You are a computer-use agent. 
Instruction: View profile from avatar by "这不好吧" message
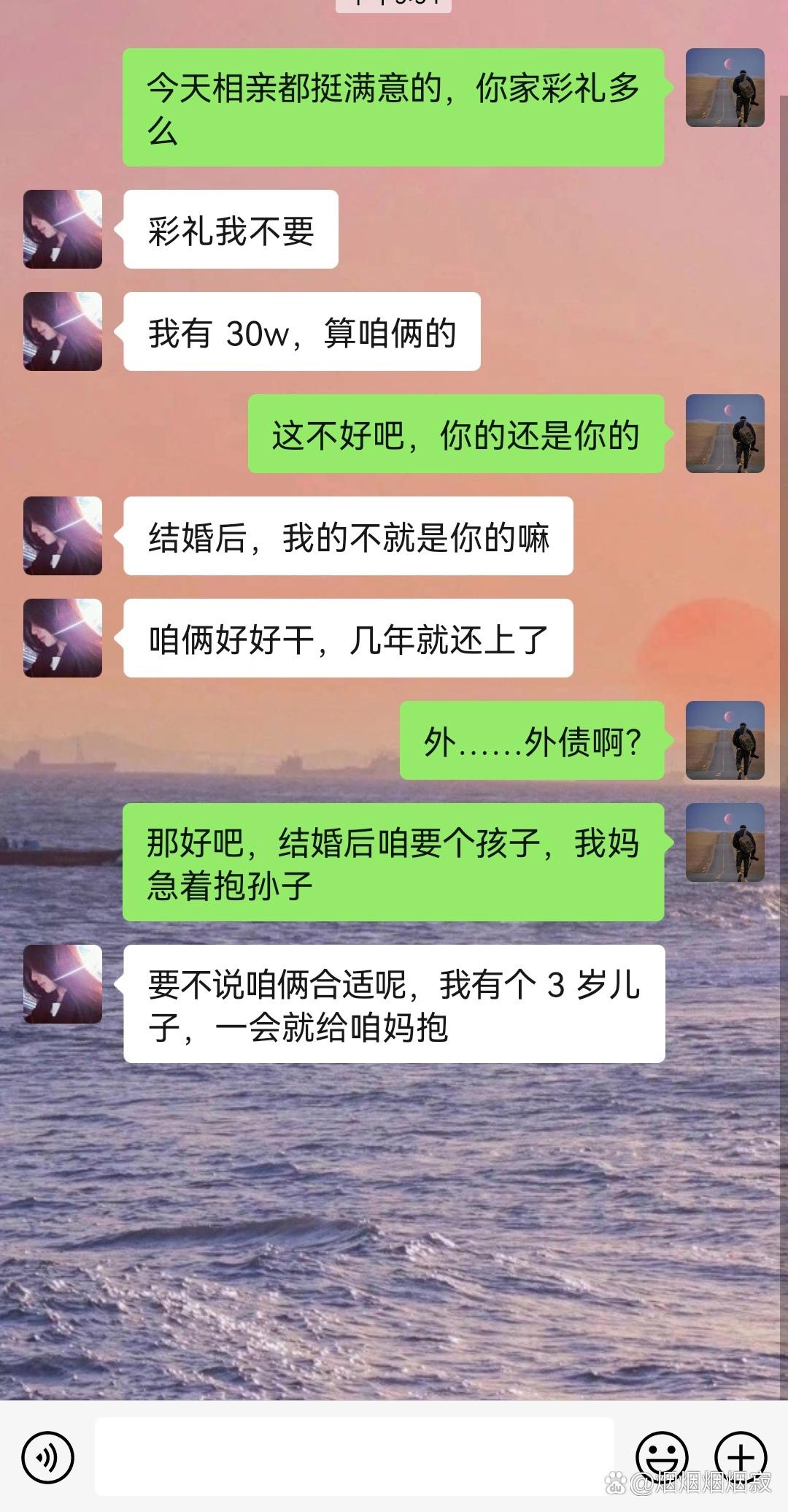click(725, 434)
